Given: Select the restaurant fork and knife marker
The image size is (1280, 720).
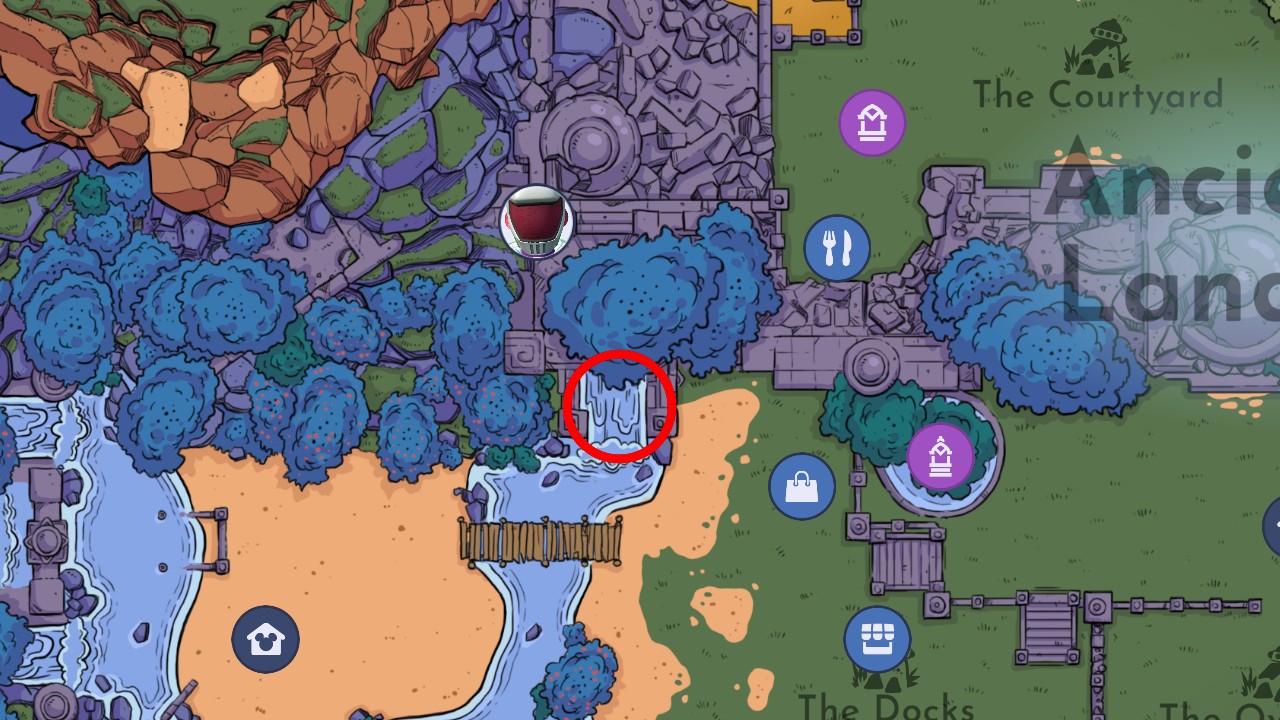Looking at the screenshot, I should point(837,247).
